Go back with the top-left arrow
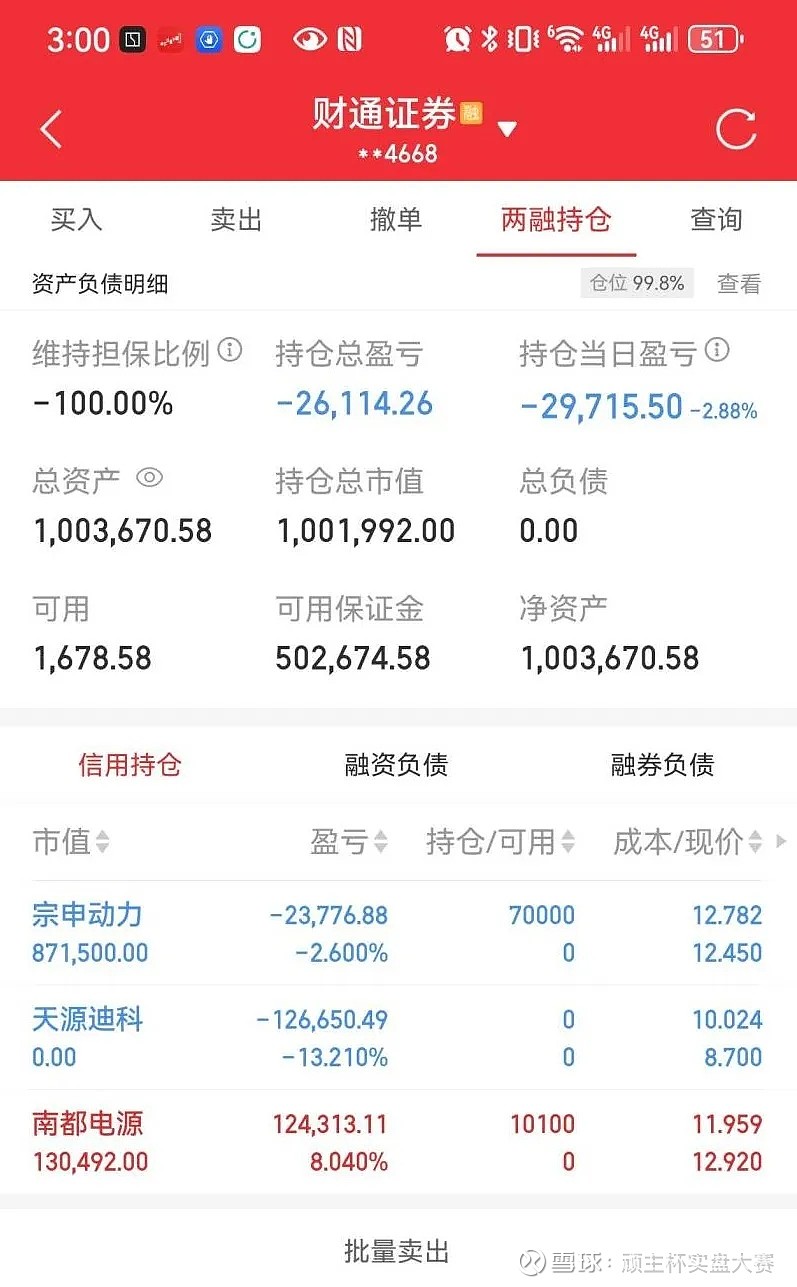This screenshot has width=797, height=1287. pyautogui.click(x=51, y=129)
